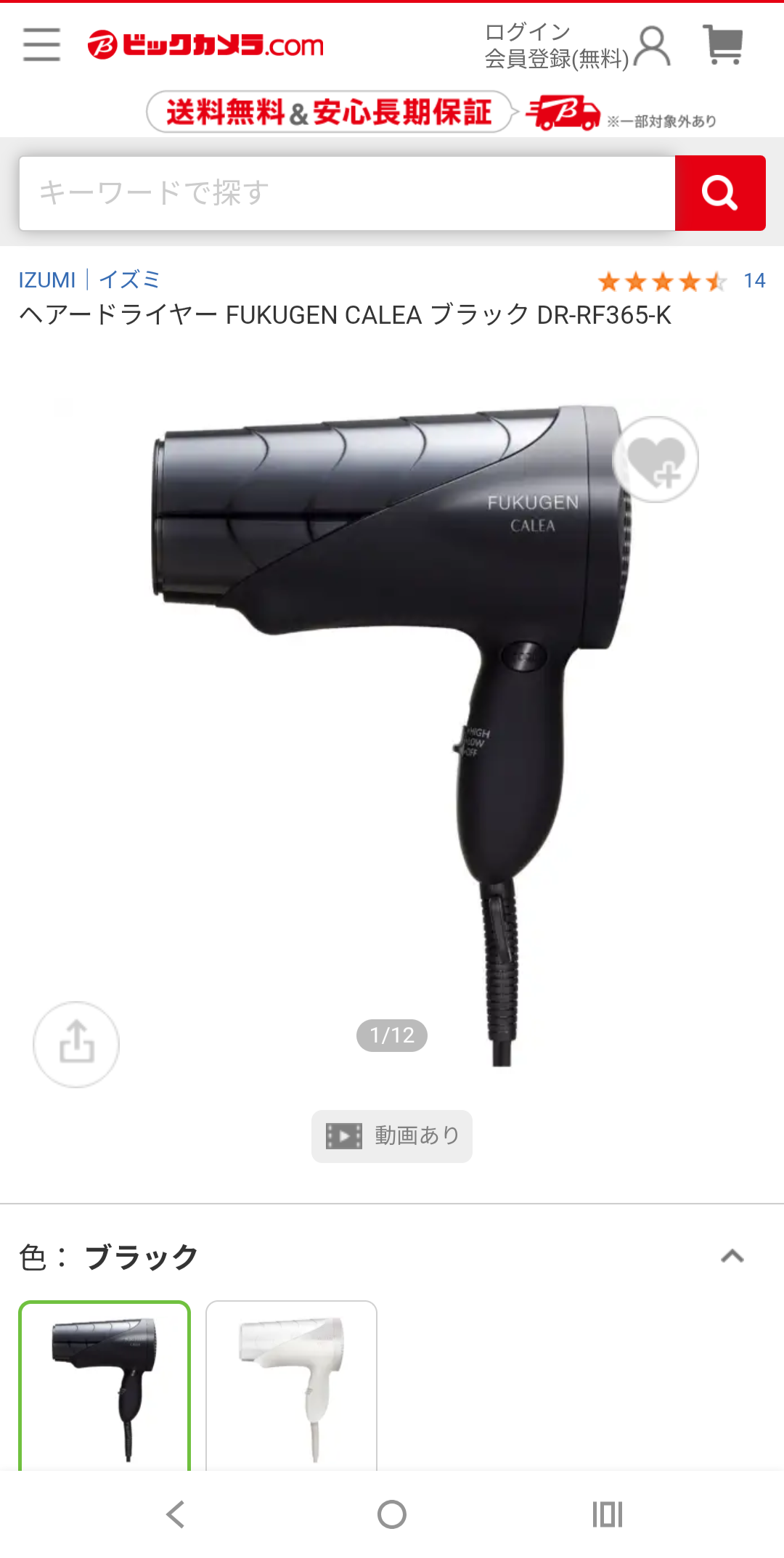Image resolution: width=784 pixels, height=1558 pixels.
Task: Add hair dryer to favorites
Action: tap(656, 460)
